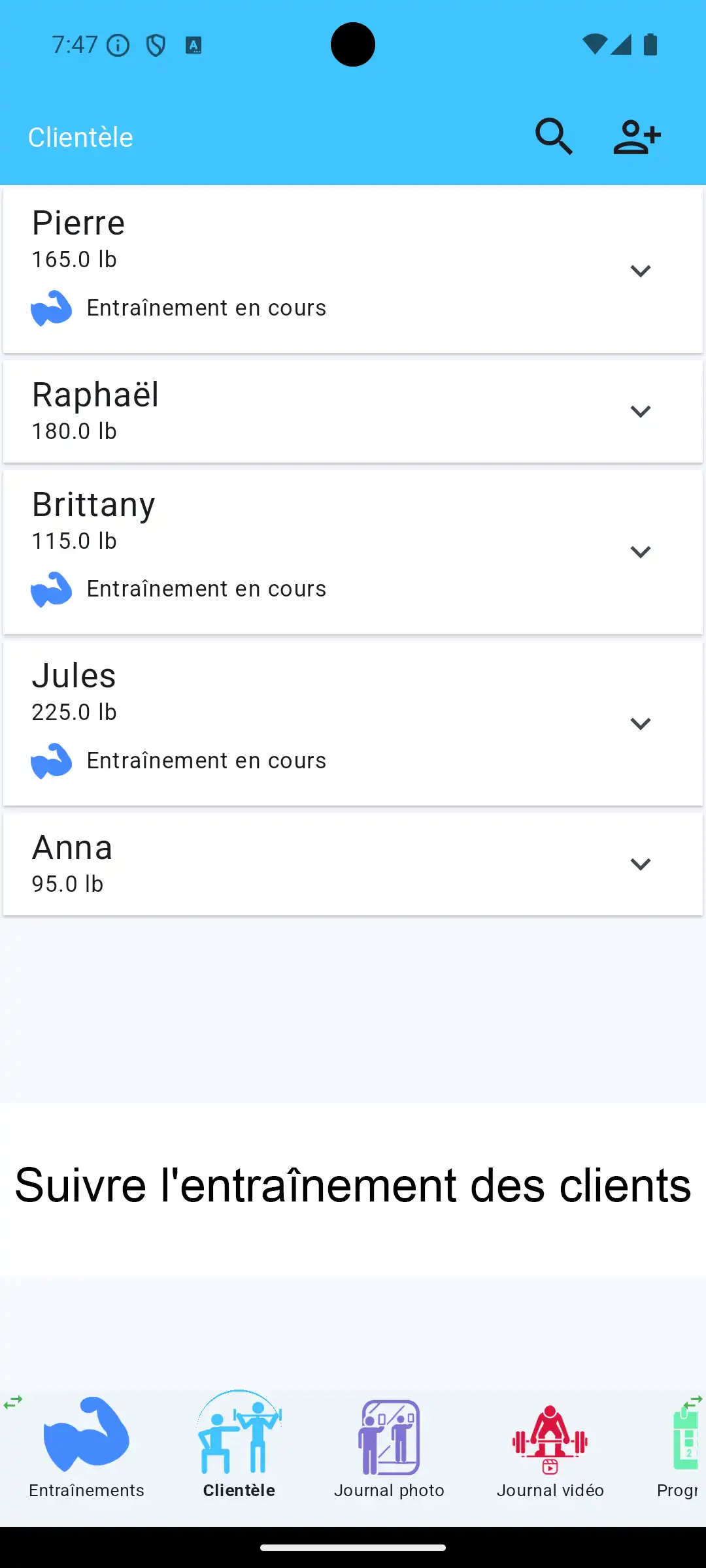
Task: Expand Raphaël's client details
Action: coord(640,411)
